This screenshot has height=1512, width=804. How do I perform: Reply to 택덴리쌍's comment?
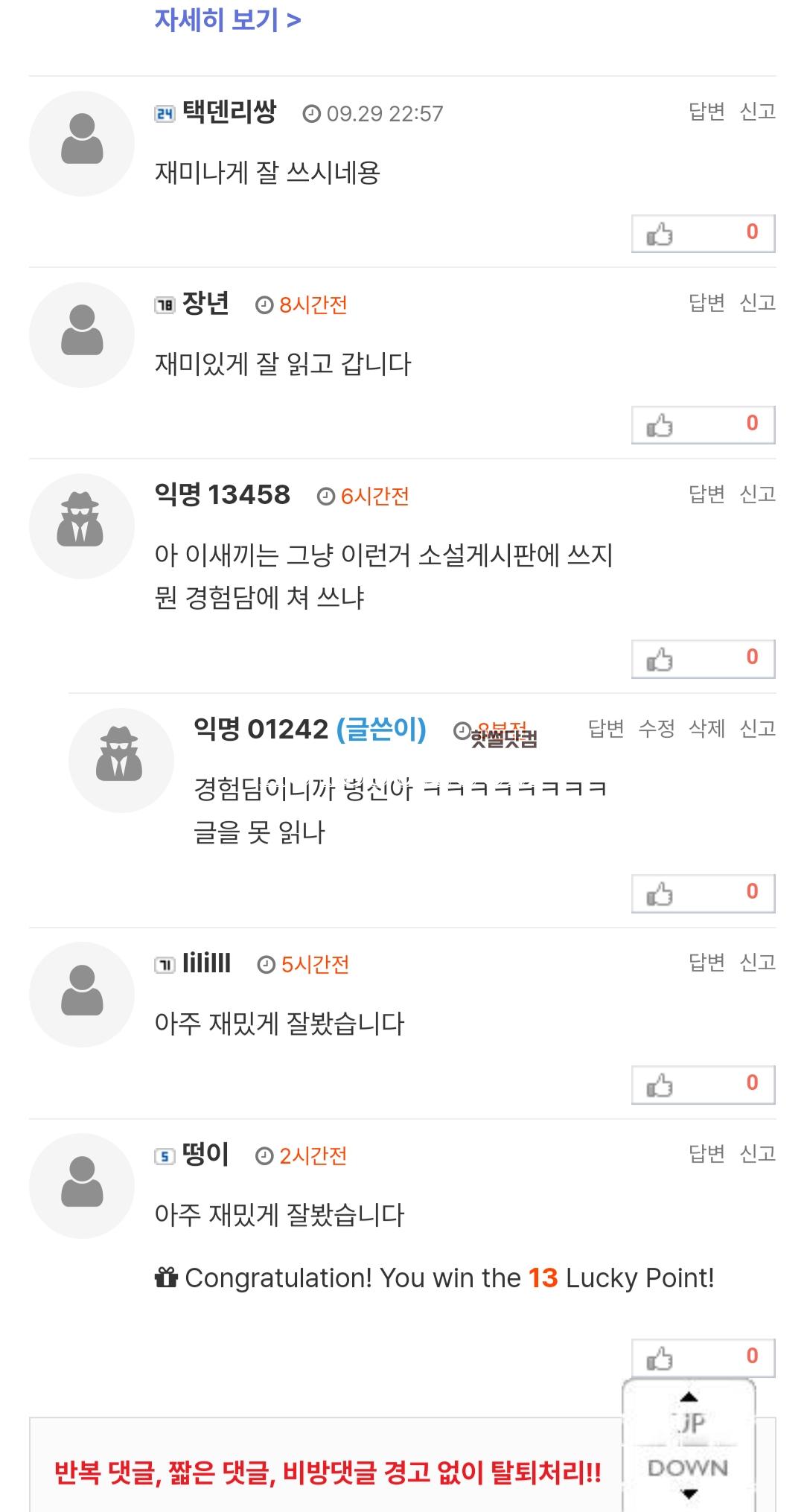(x=706, y=112)
